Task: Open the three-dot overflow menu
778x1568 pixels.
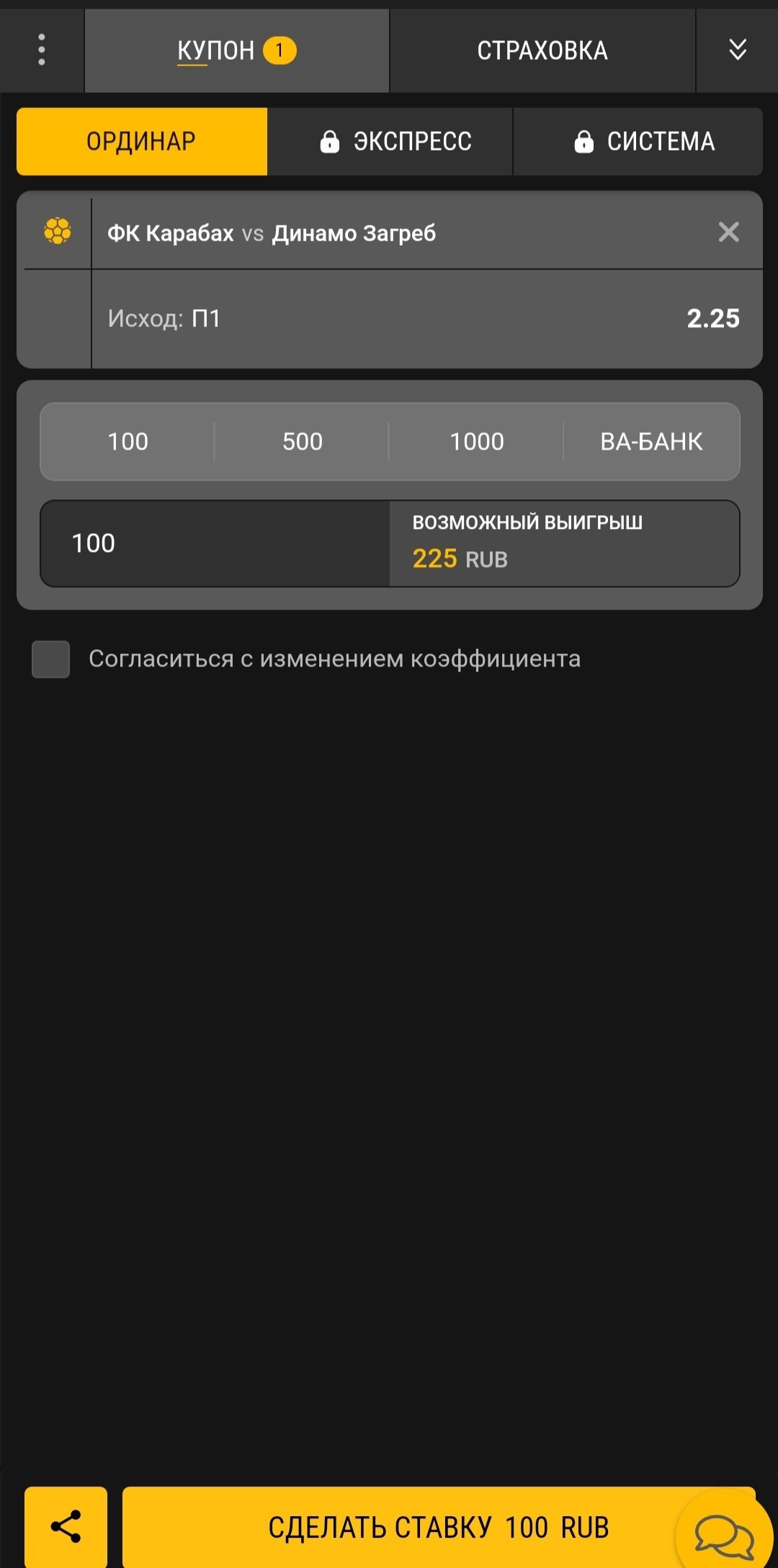Action: coord(42,50)
